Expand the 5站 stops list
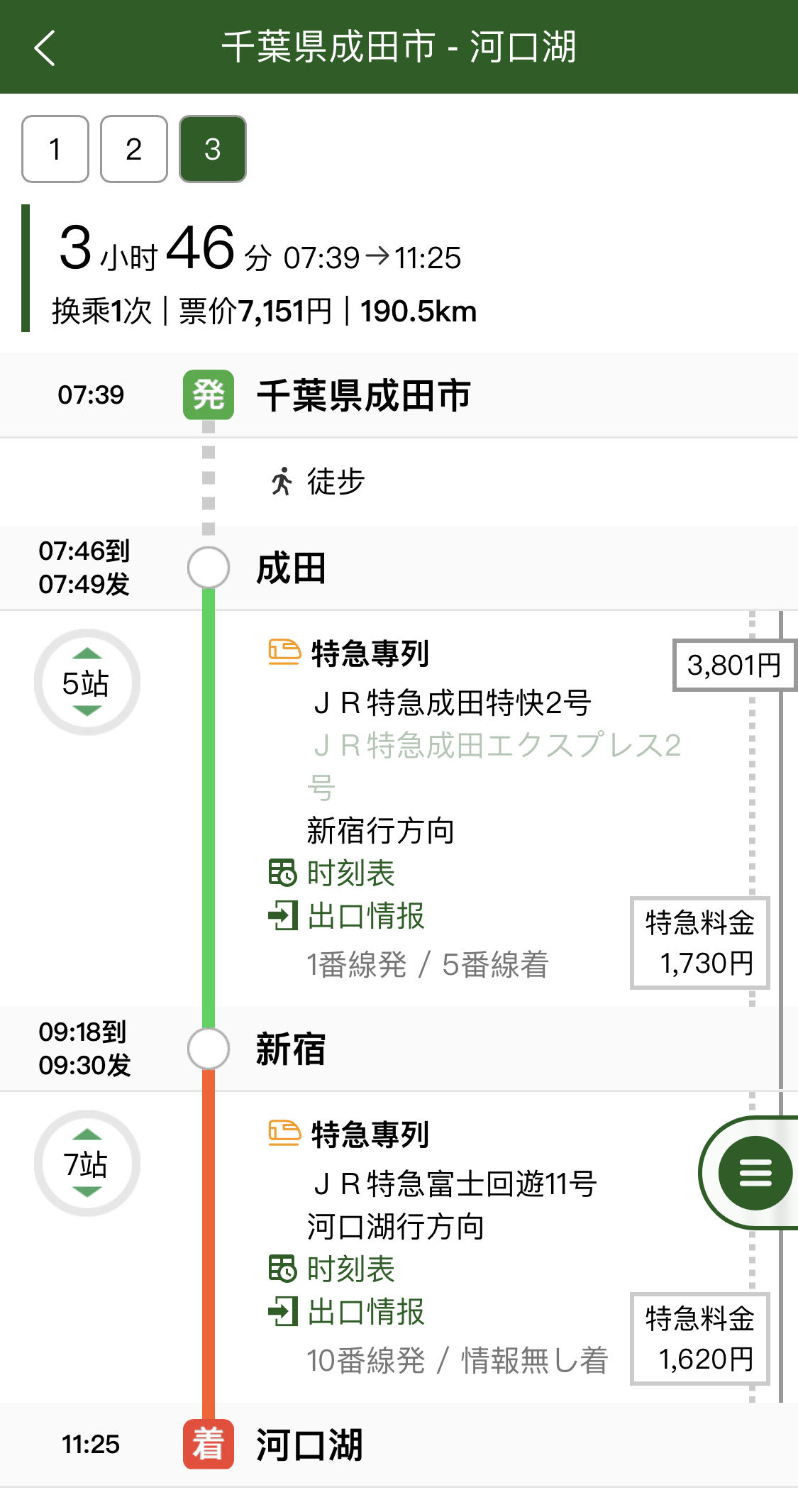The height and width of the screenshot is (1512, 798). (x=87, y=682)
